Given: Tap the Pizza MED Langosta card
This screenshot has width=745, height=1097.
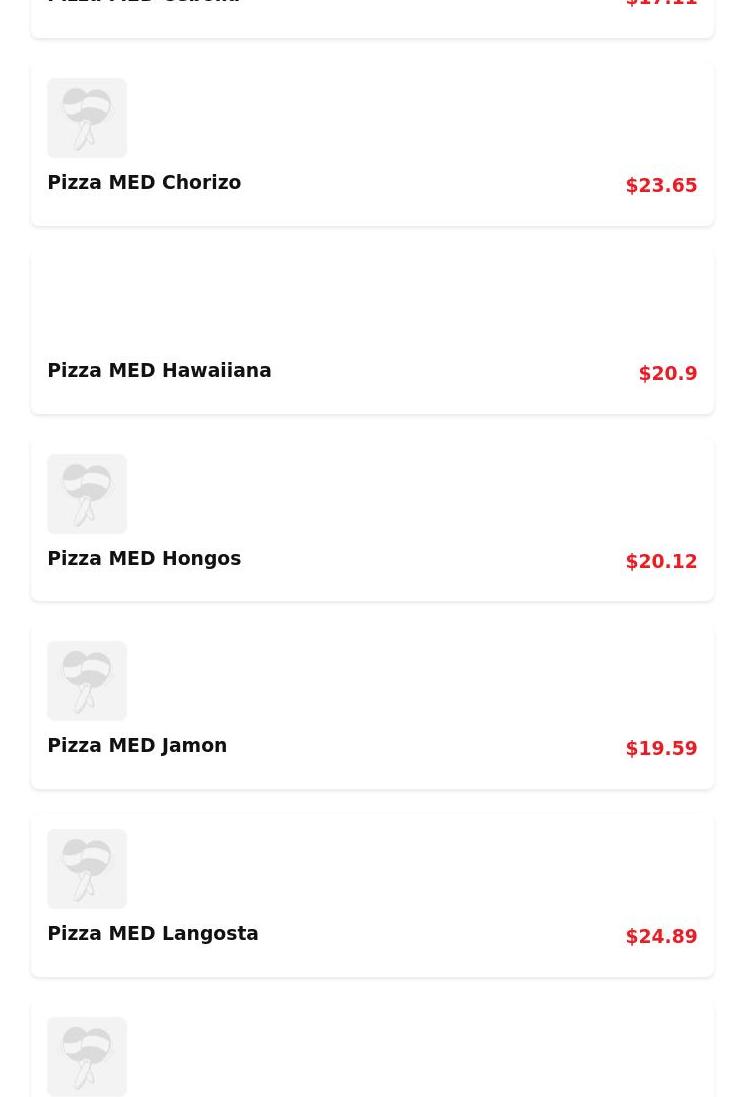Looking at the screenshot, I should [372, 896].
